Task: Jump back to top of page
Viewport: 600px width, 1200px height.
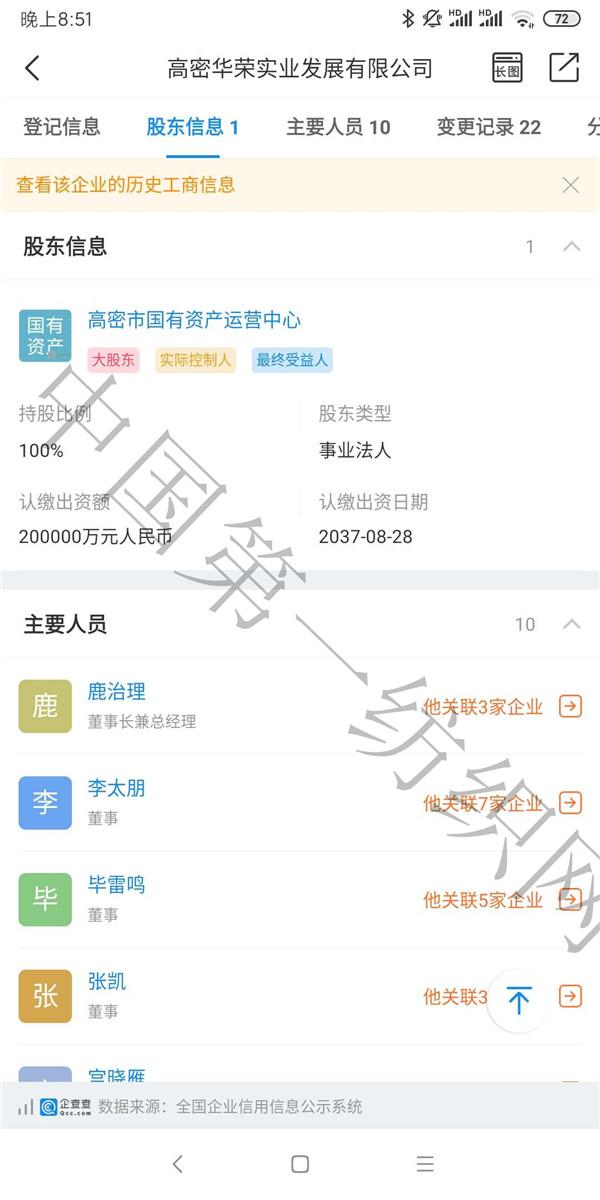Action: (519, 1000)
